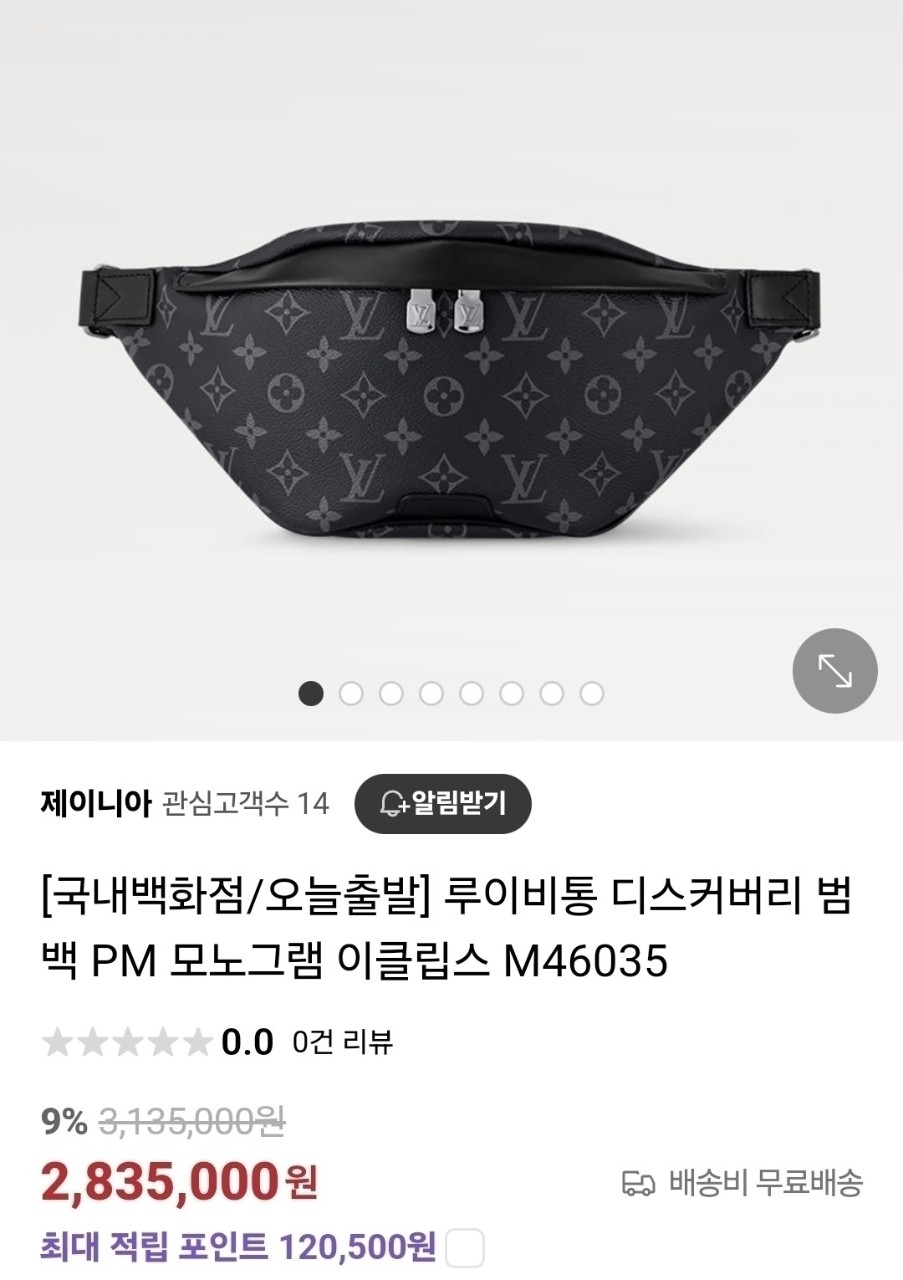Open the 제이니아 seller store
Screen dimensions: 903x1280
pyautogui.click(x=95, y=803)
